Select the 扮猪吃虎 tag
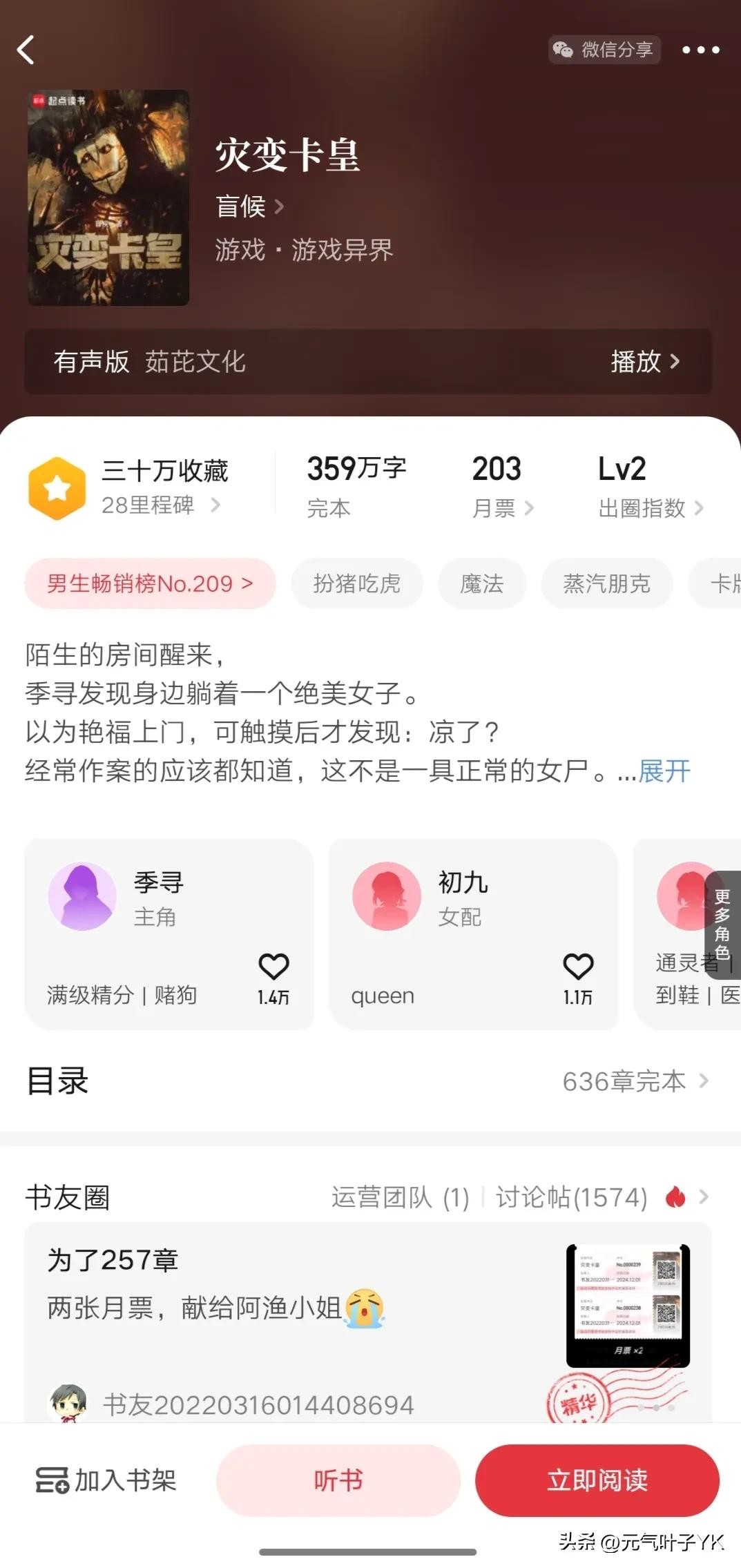 [356, 584]
